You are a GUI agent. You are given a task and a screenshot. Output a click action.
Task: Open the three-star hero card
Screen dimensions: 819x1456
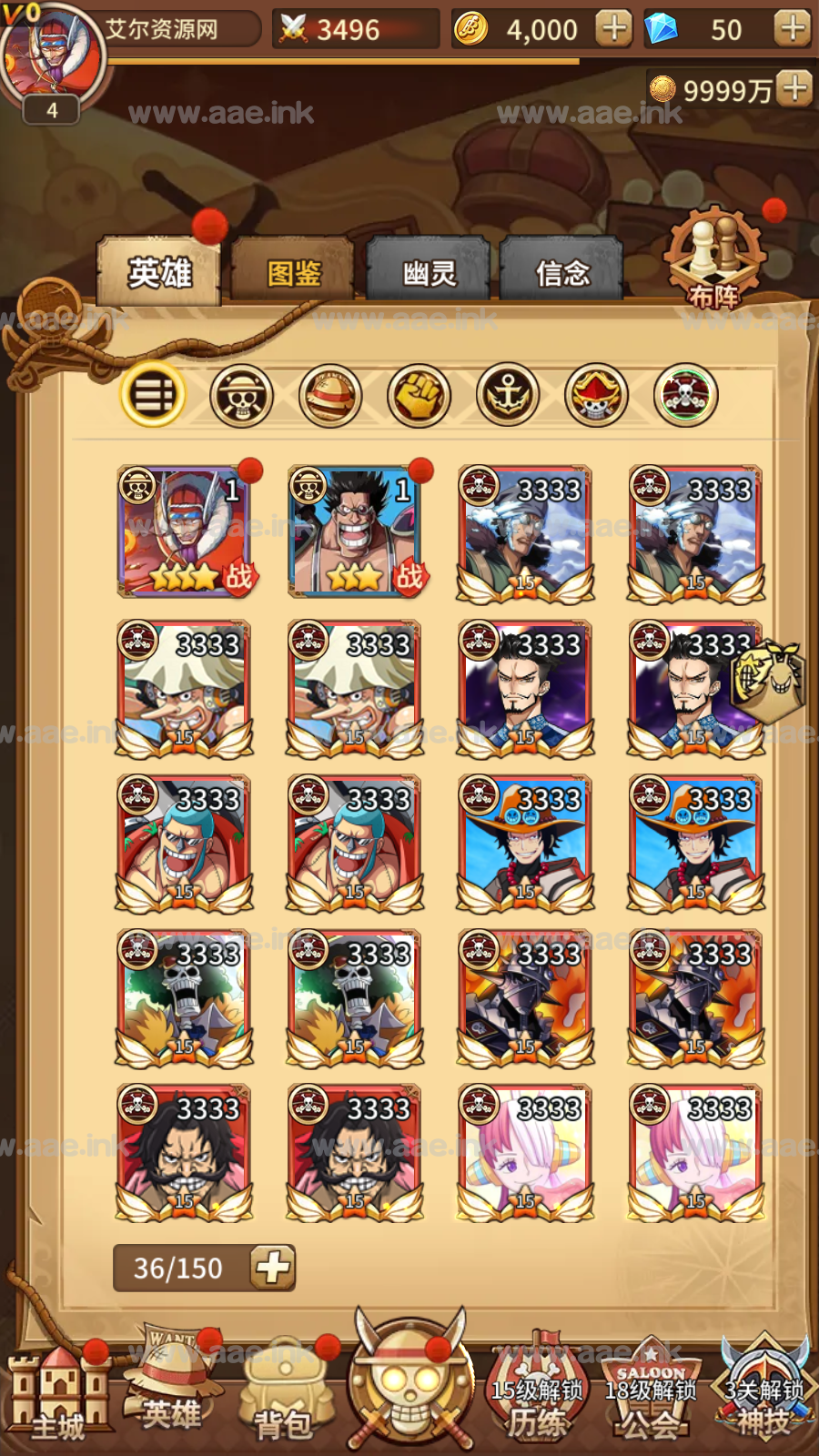185,532
